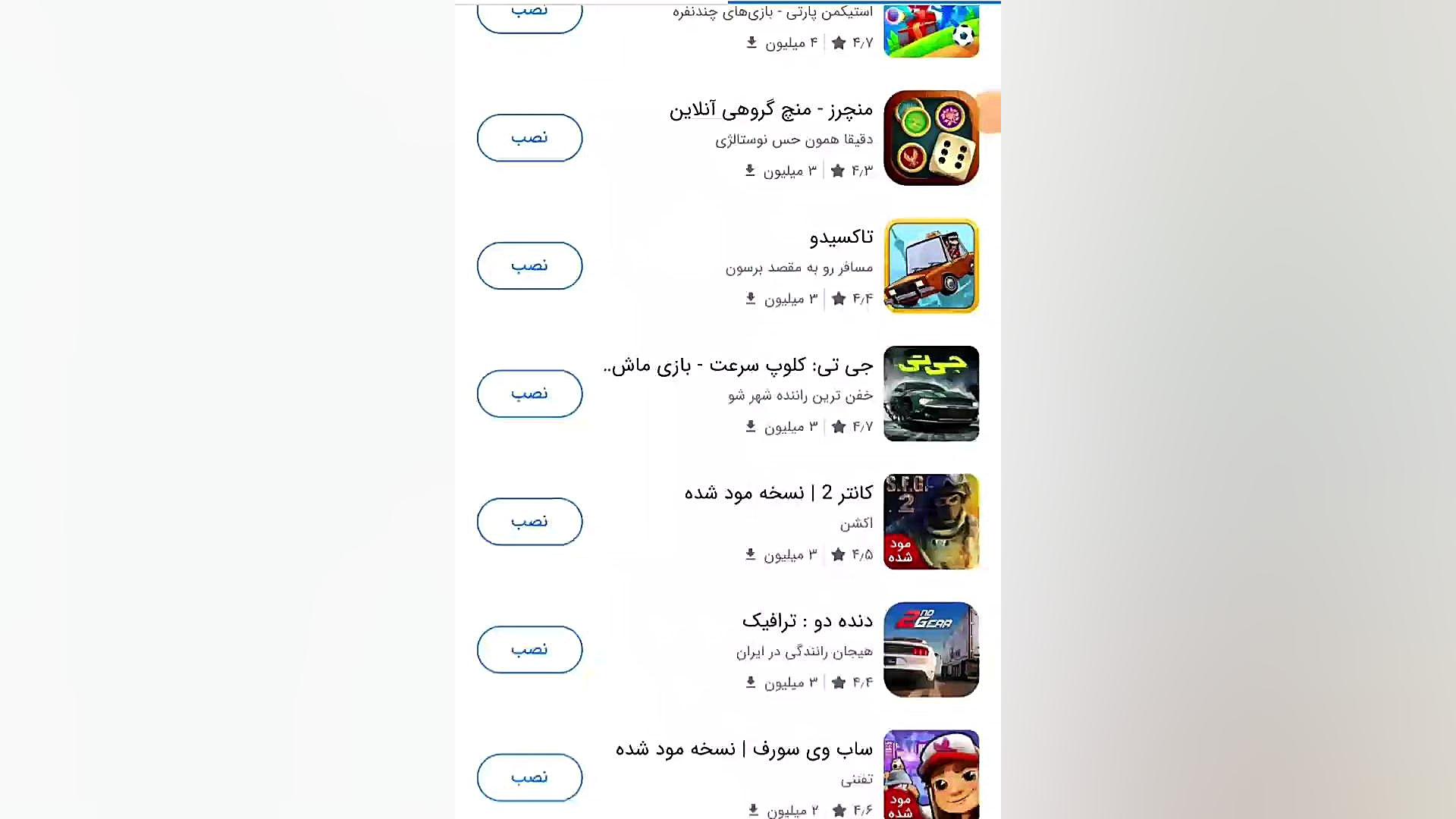The width and height of the screenshot is (1456, 819).
Task: Install منچرز - منچ گروهی آنلاین
Action: point(529,137)
